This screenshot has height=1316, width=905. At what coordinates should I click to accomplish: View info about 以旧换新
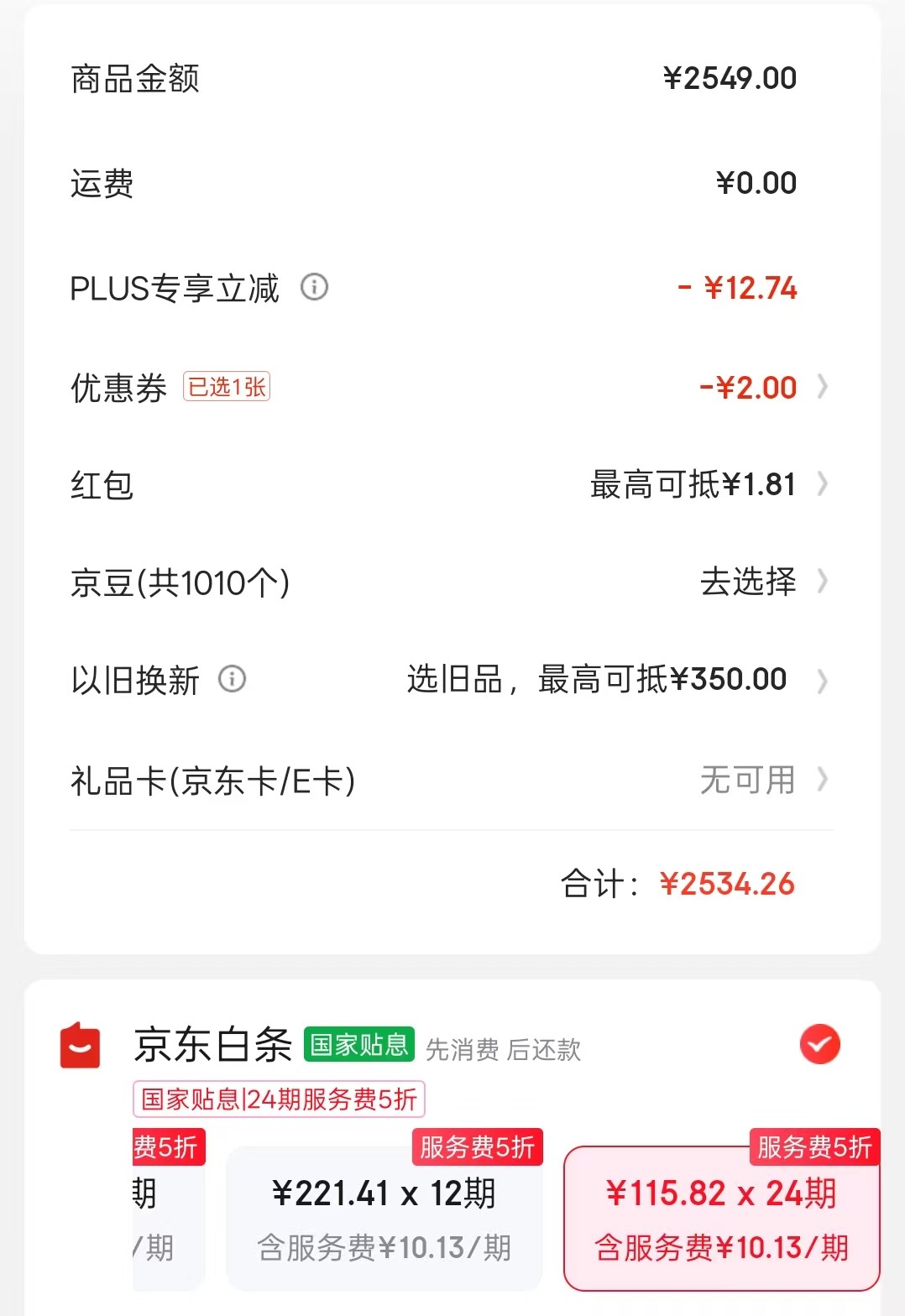pyautogui.click(x=233, y=679)
